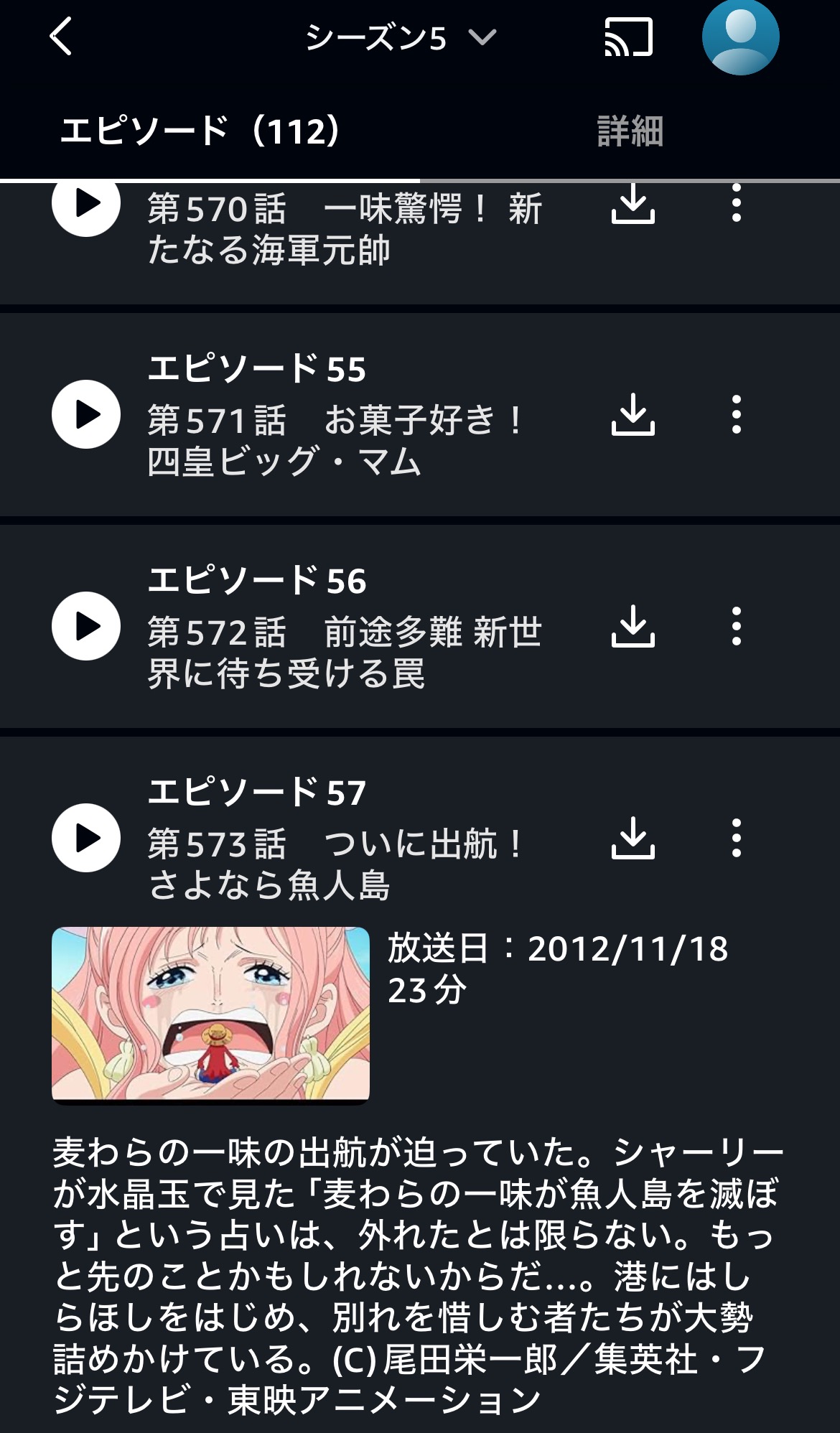This screenshot has width=840, height=1433.
Task: Open the cast to device icon
Action: [628, 37]
